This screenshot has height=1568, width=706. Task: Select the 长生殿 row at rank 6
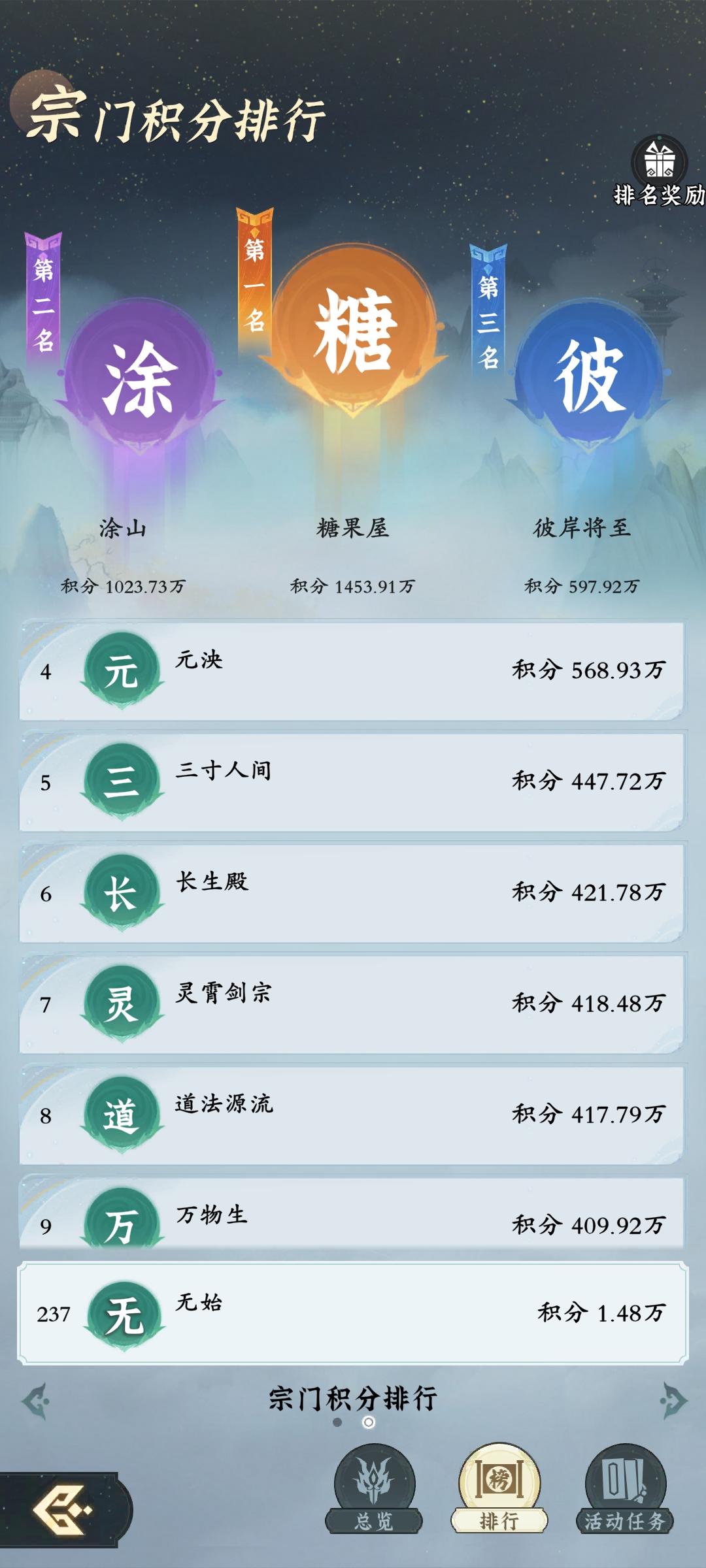353,889
